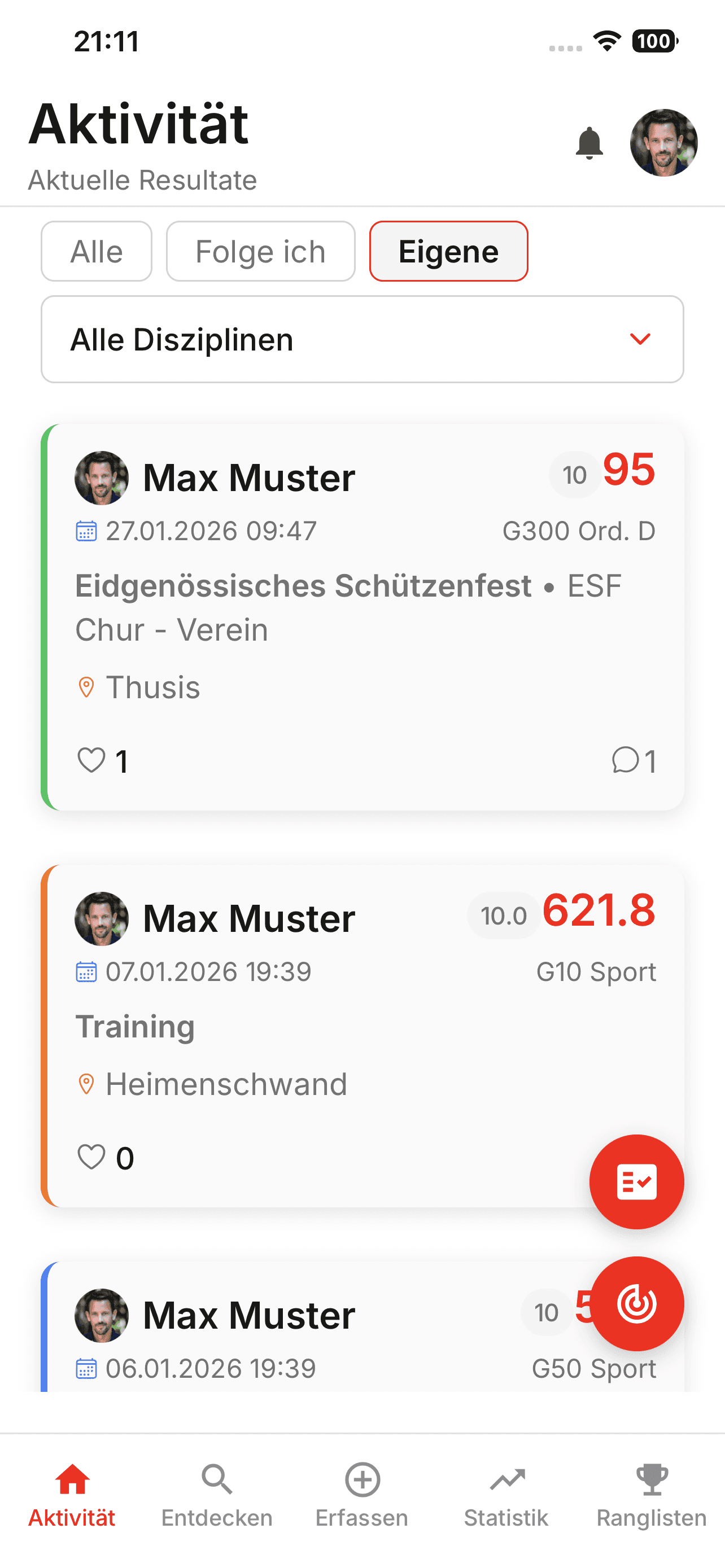Open your profile picture in the top corner
The width and height of the screenshot is (725, 1568).
coord(663,143)
